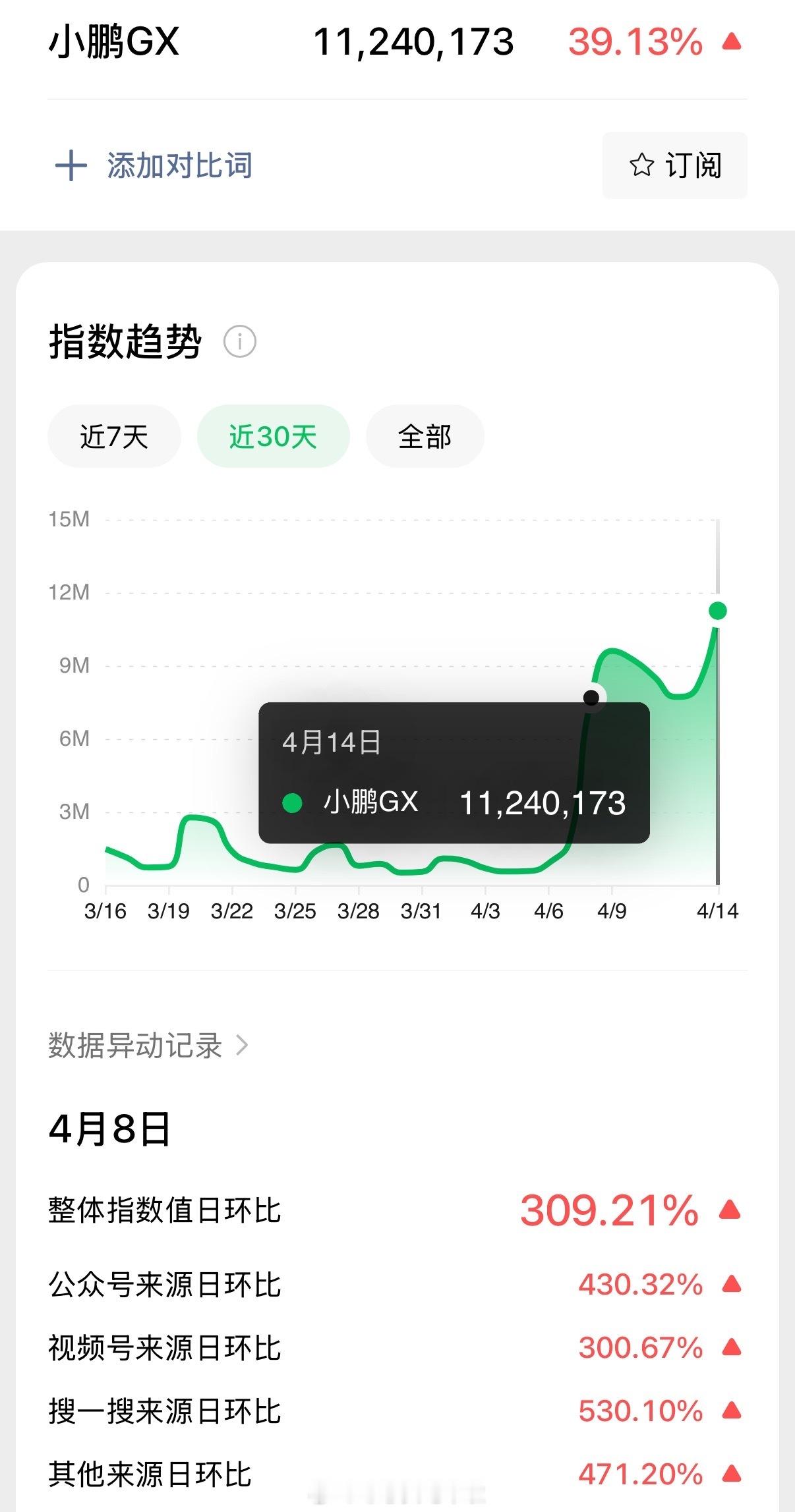The width and height of the screenshot is (795, 1512).
Task: Click the up-arrow beside 搜一搜来源日环比
Action: tap(732, 1410)
